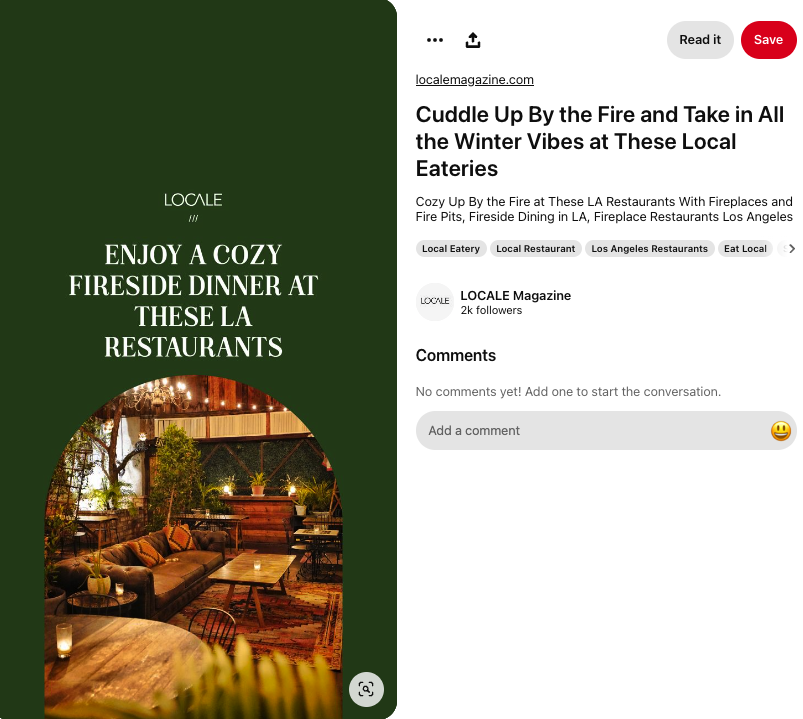This screenshot has width=803, height=719.
Task: Open the emoji picker in comment box
Action: pos(781,431)
